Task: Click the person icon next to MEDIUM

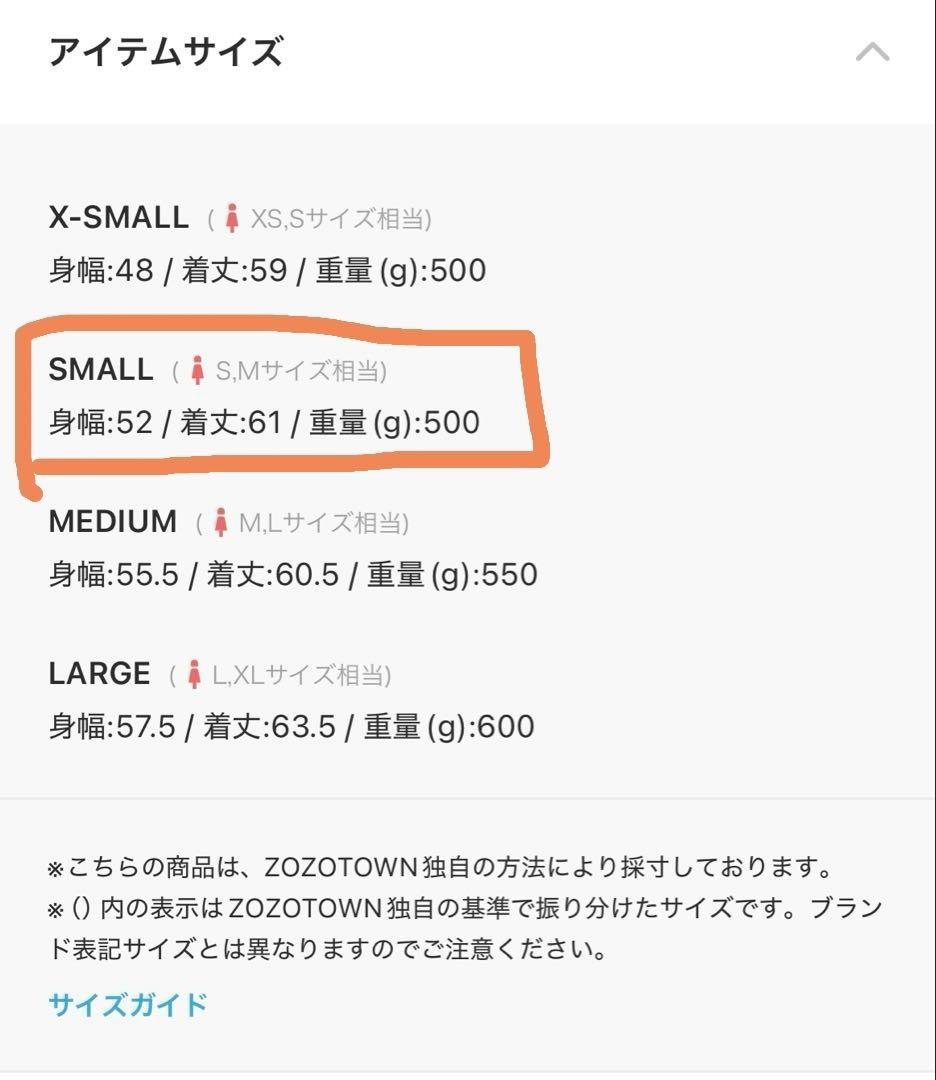Action: coord(220,521)
